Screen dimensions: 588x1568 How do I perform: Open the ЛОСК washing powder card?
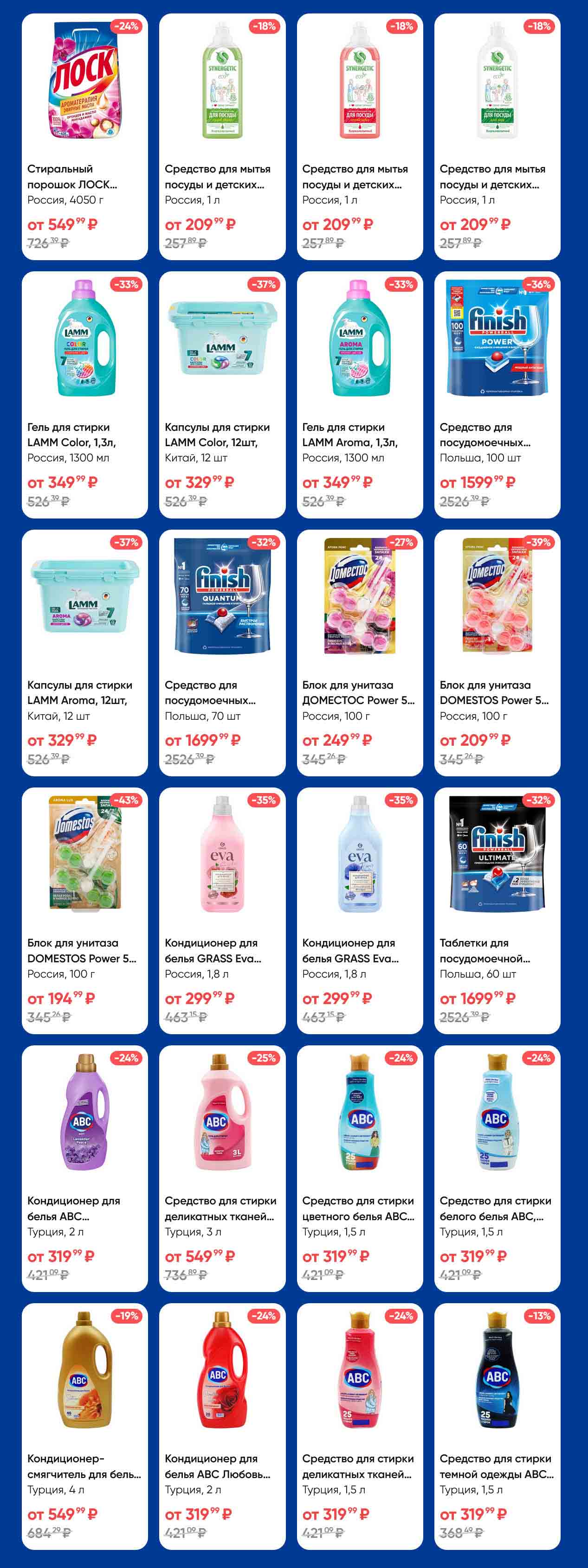pyautogui.click(x=85, y=136)
